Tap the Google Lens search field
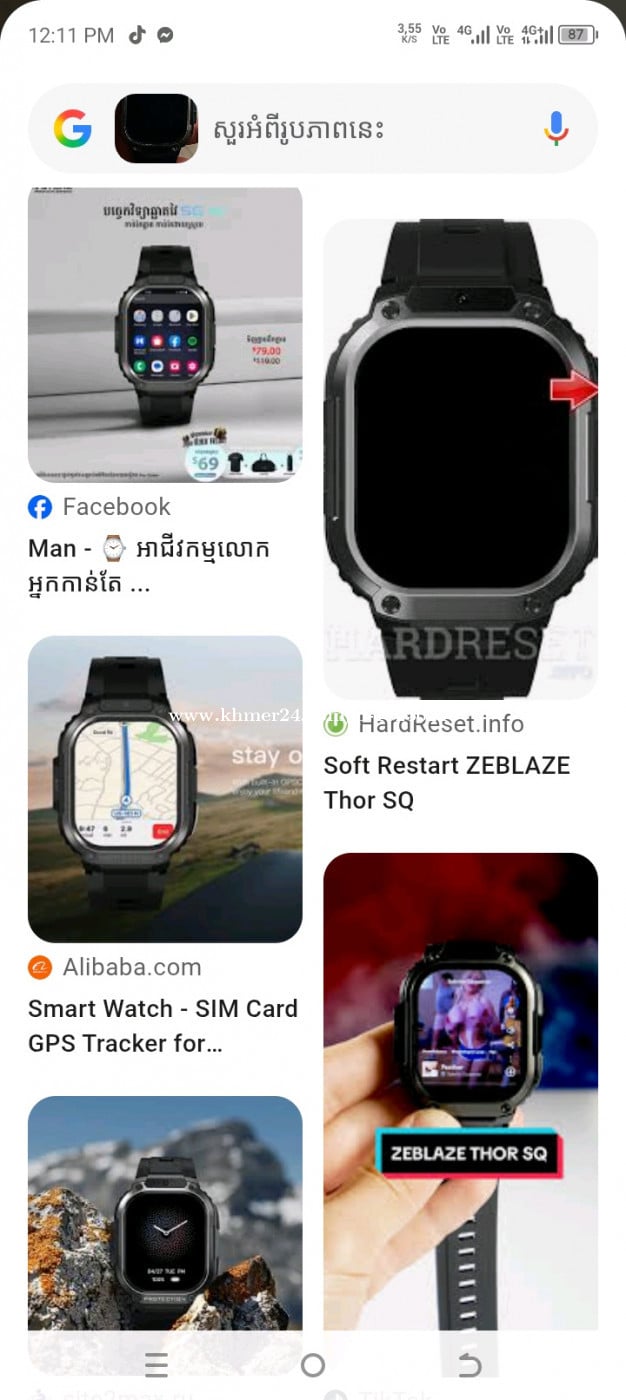This screenshot has width=626, height=1400. (x=370, y=129)
